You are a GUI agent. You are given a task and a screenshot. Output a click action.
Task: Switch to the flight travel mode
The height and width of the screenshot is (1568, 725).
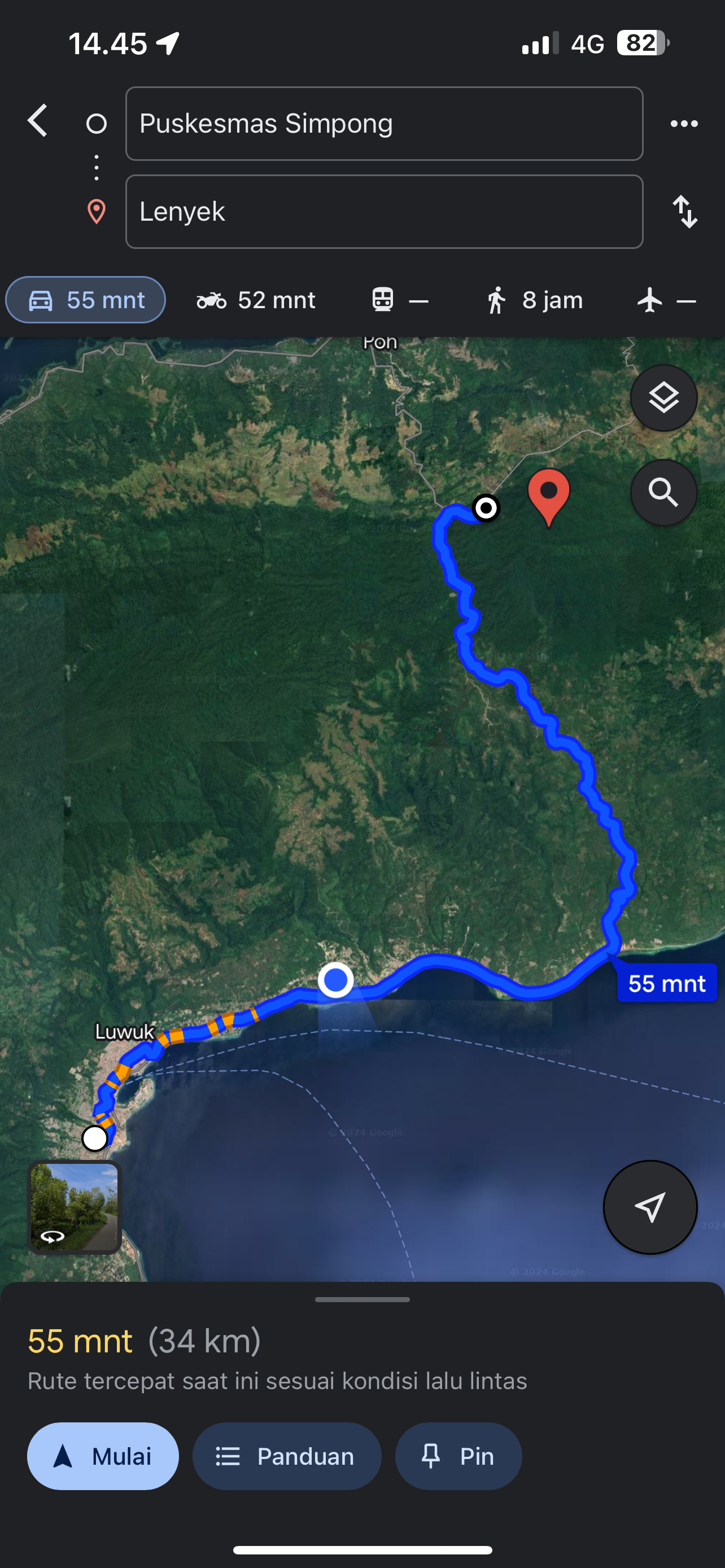(667, 300)
